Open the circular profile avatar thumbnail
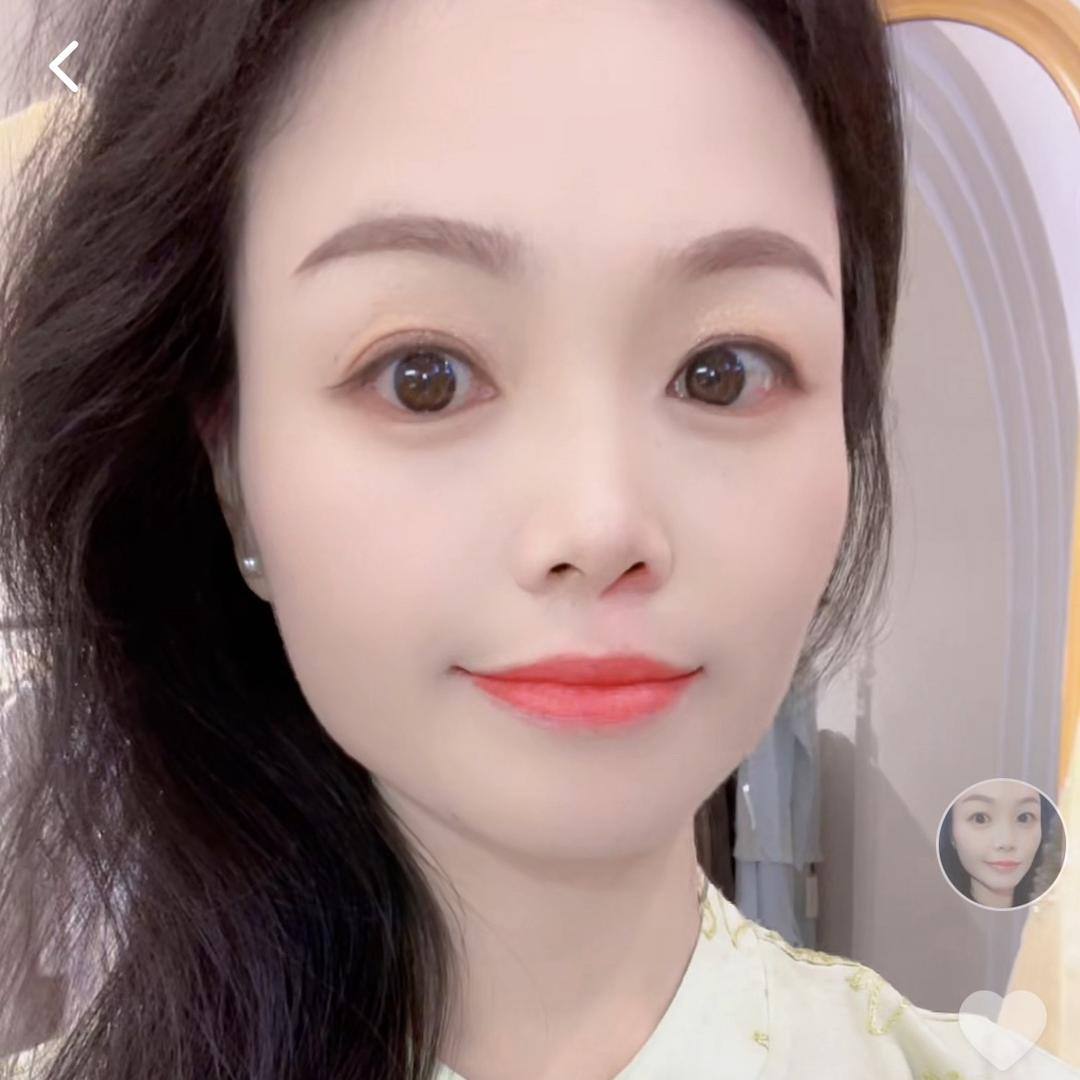Screen dimensions: 1080x1080 tap(1001, 844)
